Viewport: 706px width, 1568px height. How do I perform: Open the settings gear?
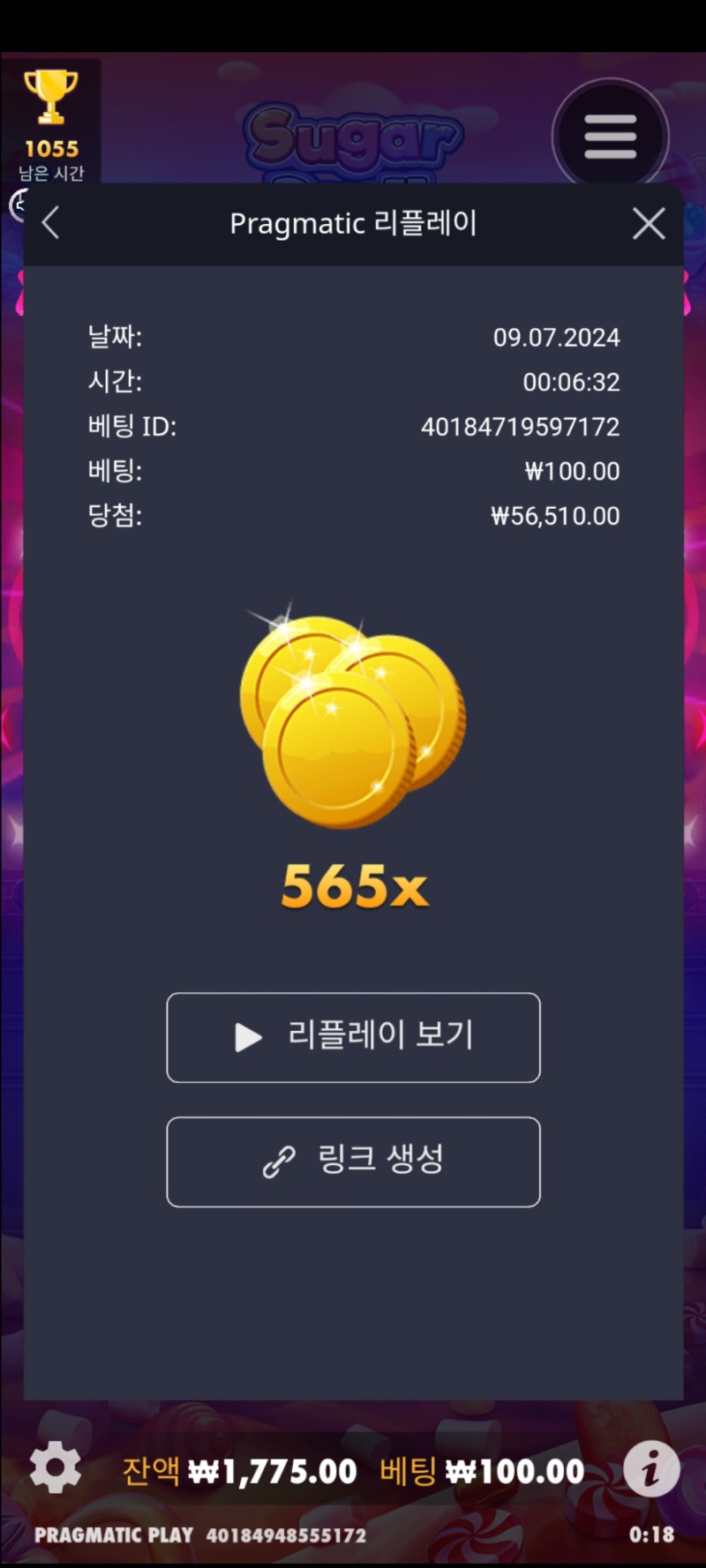pyautogui.click(x=55, y=1468)
